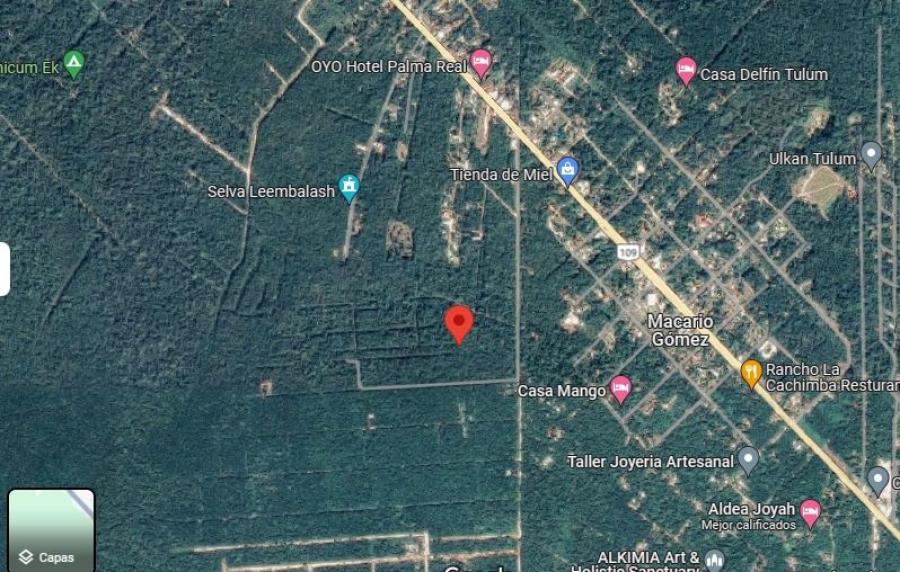
Task: Open Tienda de Miel shop marker
Action: tap(567, 171)
